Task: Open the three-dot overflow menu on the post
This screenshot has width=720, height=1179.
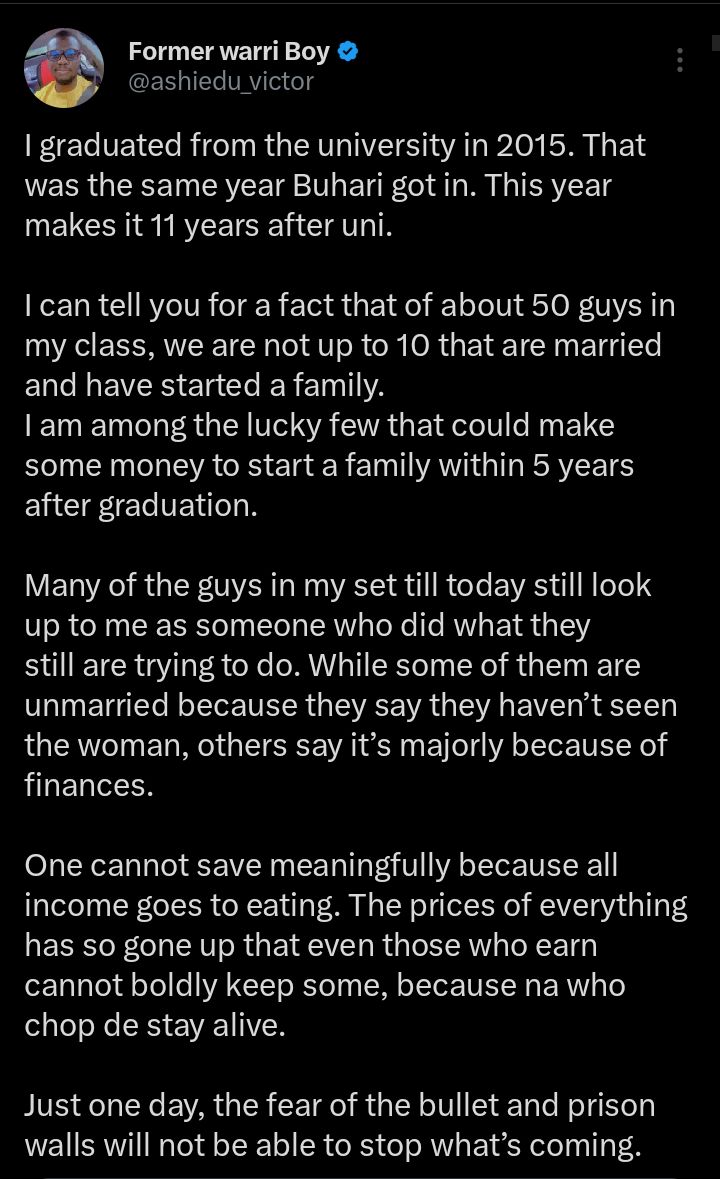Action: pyautogui.click(x=679, y=60)
